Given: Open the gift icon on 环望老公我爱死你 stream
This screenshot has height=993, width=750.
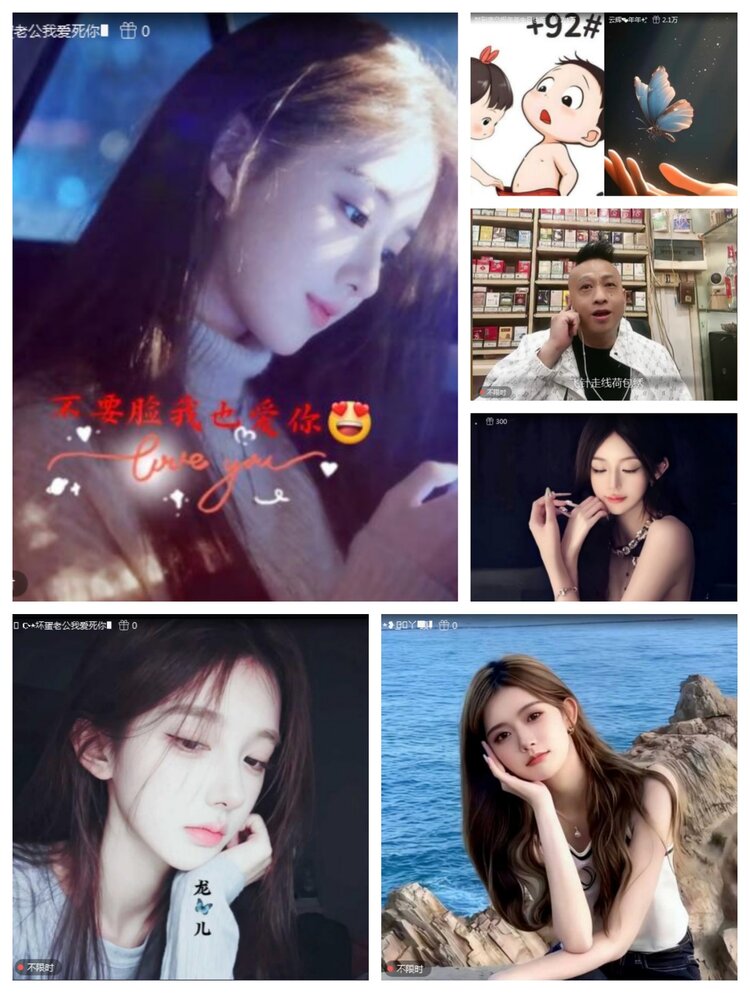Looking at the screenshot, I should point(123,624).
